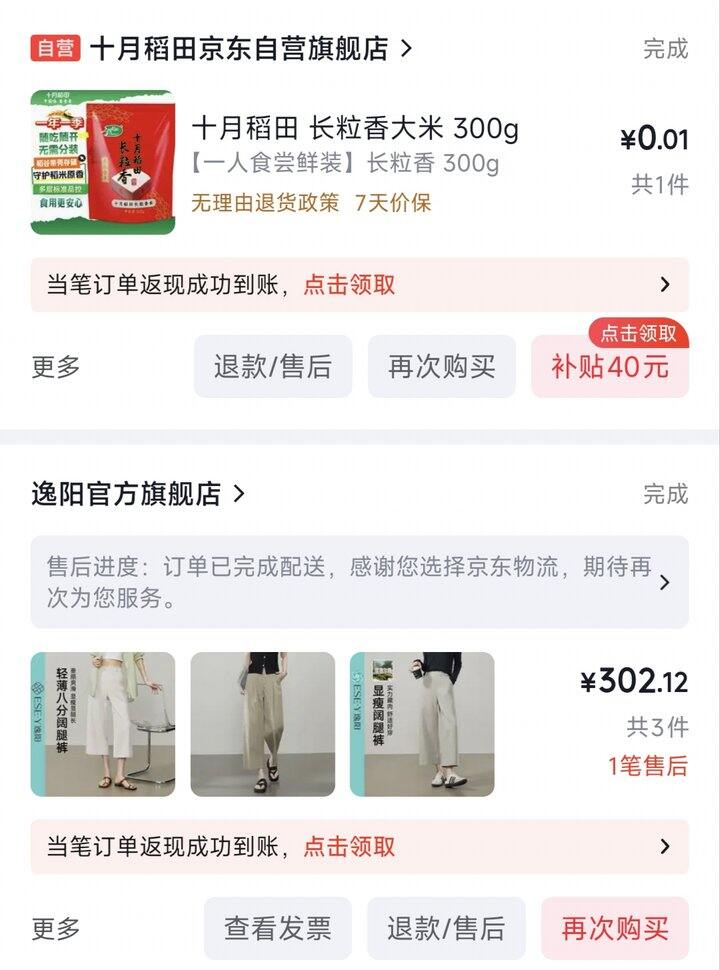Open the 逸阳官方旗舰店 store page

[138, 494]
